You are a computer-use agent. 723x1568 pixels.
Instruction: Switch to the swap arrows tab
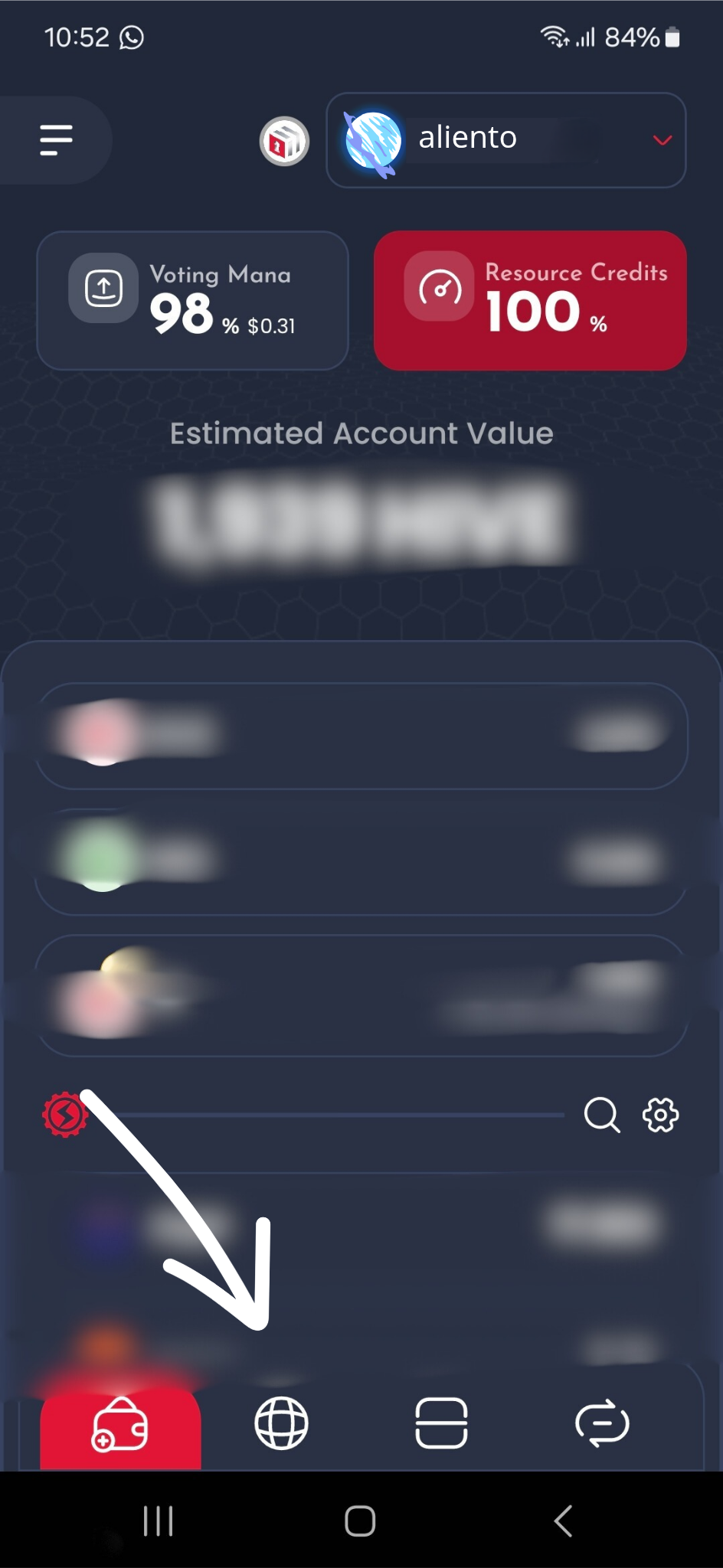[x=602, y=1423]
